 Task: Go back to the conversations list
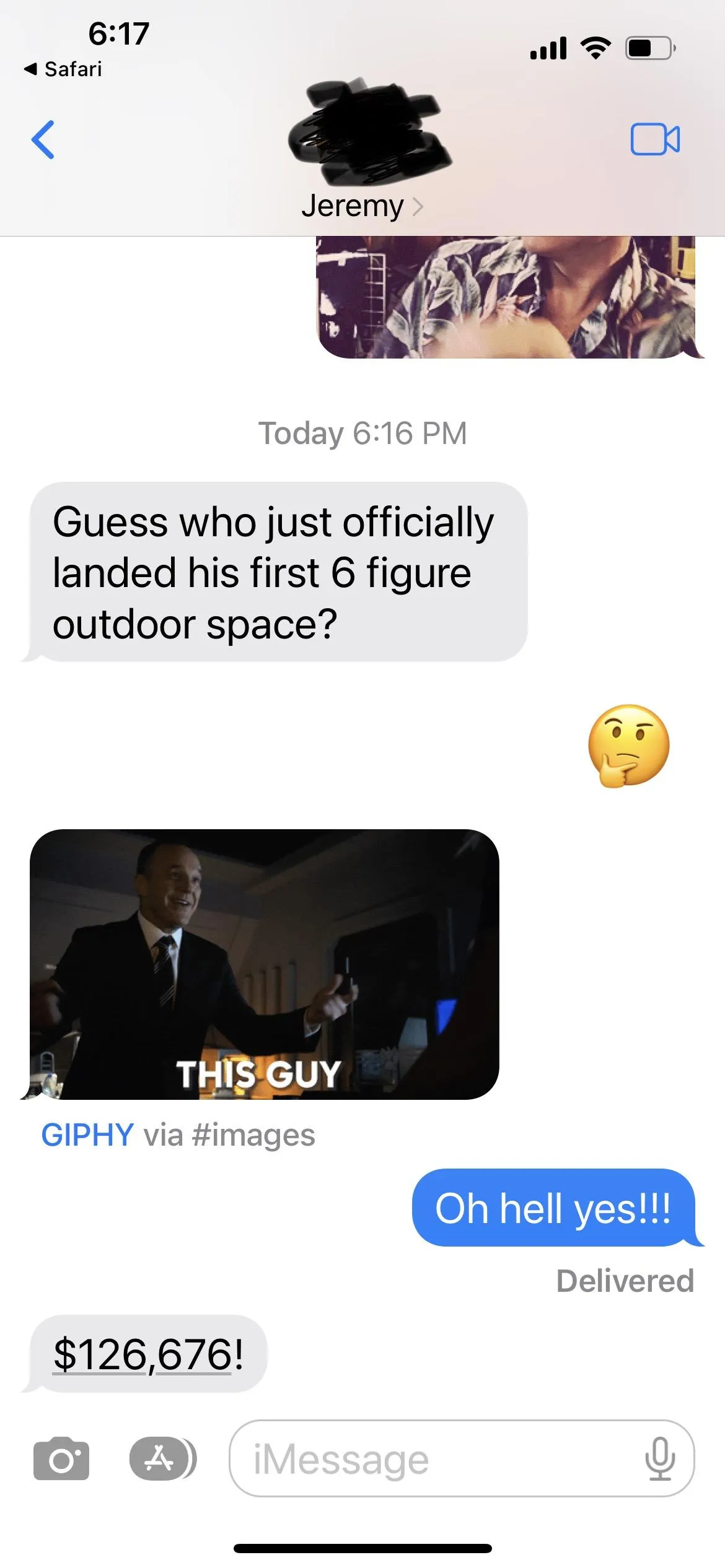tap(43, 139)
